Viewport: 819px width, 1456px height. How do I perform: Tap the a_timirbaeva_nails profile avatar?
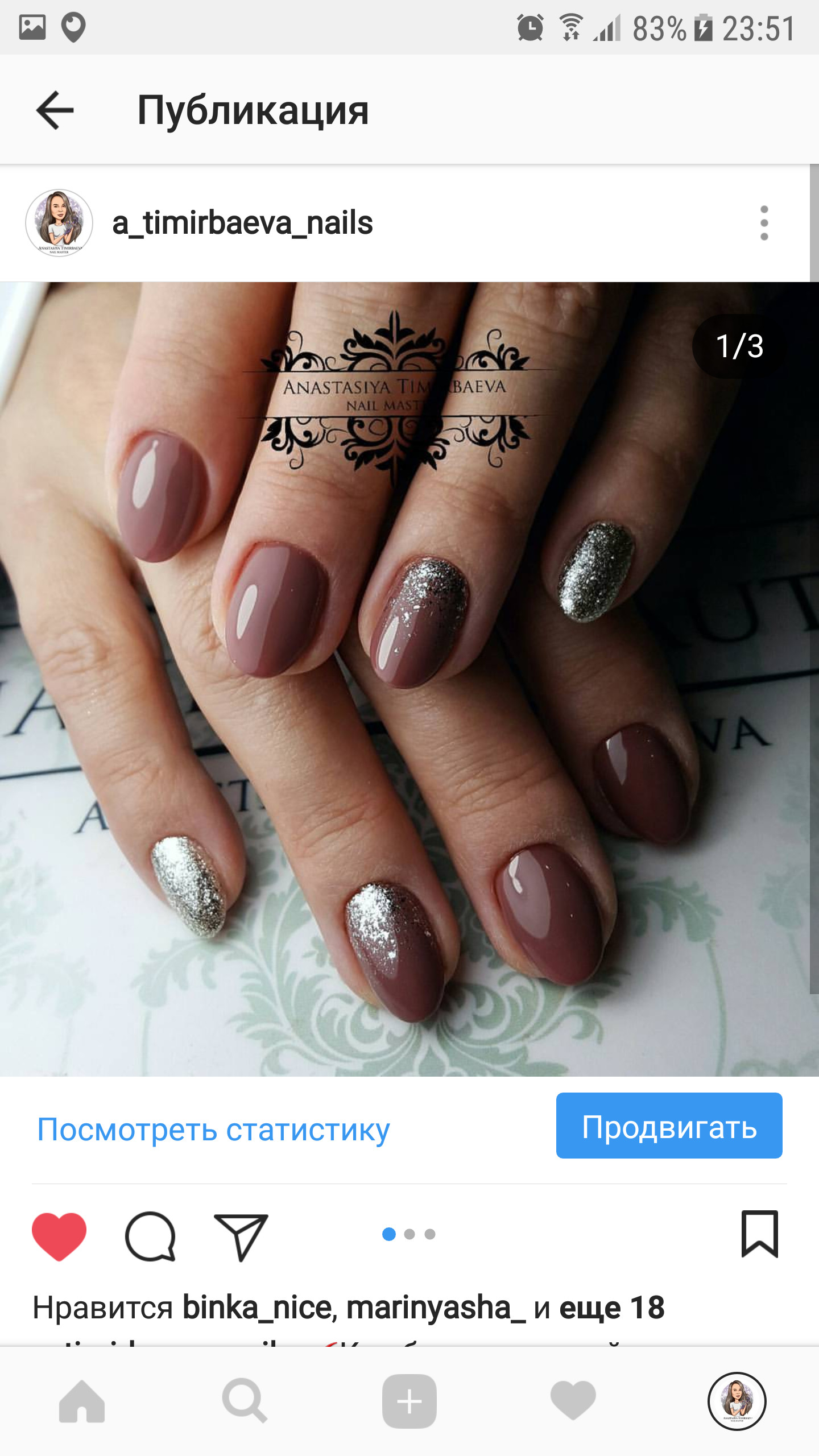coord(59,223)
